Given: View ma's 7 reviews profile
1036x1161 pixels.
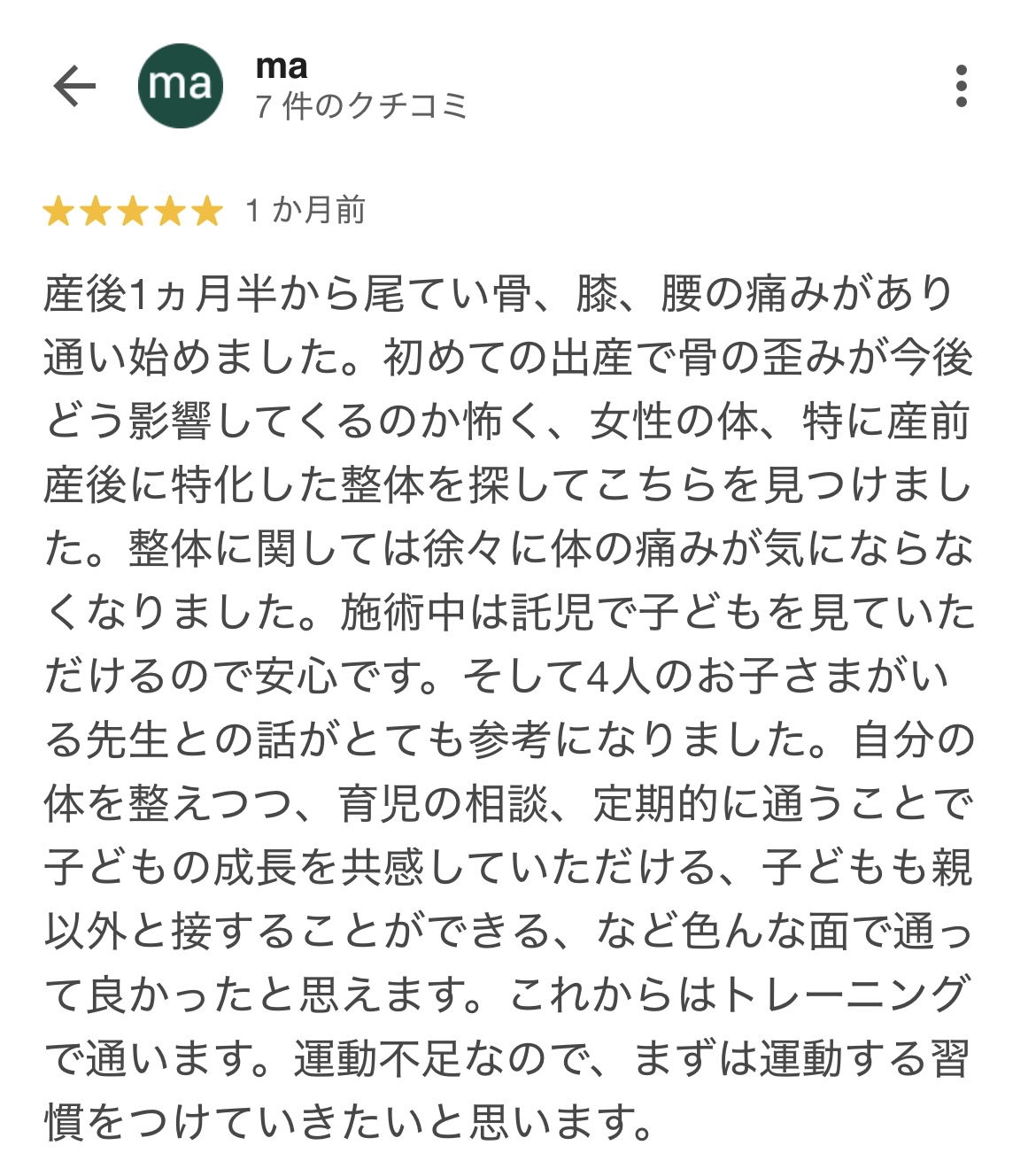Looking at the screenshot, I should pyautogui.click(x=360, y=106).
